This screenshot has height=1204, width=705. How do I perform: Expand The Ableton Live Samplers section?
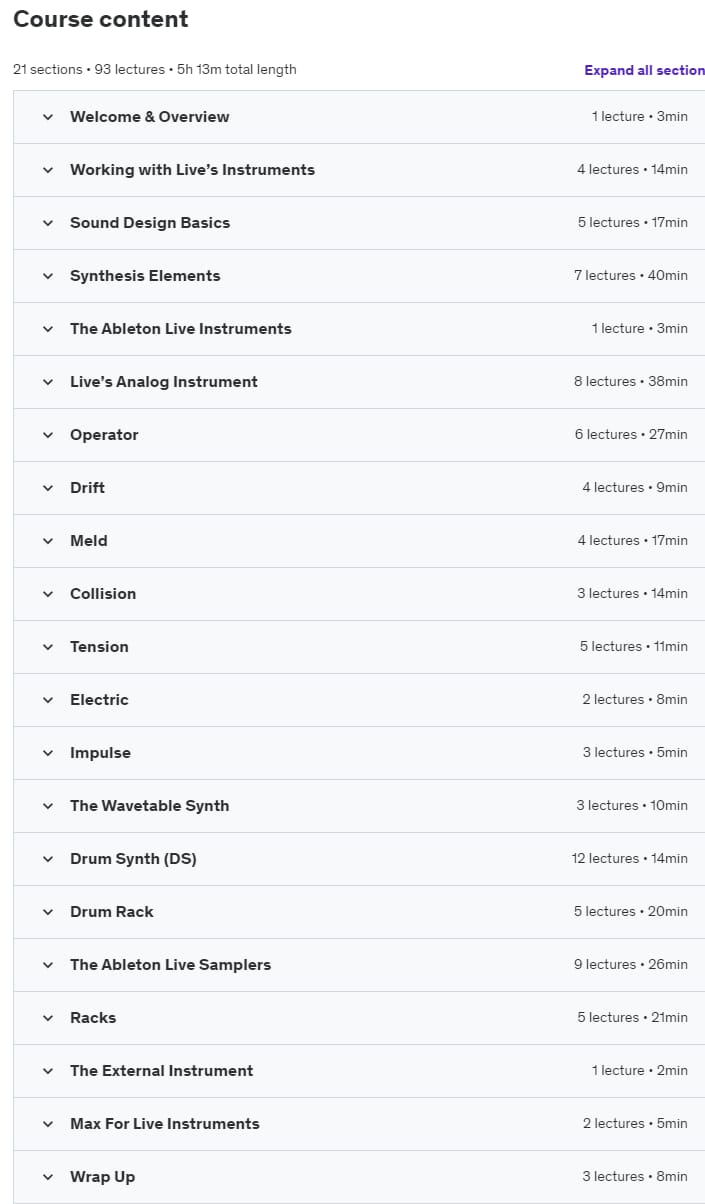tap(359, 965)
